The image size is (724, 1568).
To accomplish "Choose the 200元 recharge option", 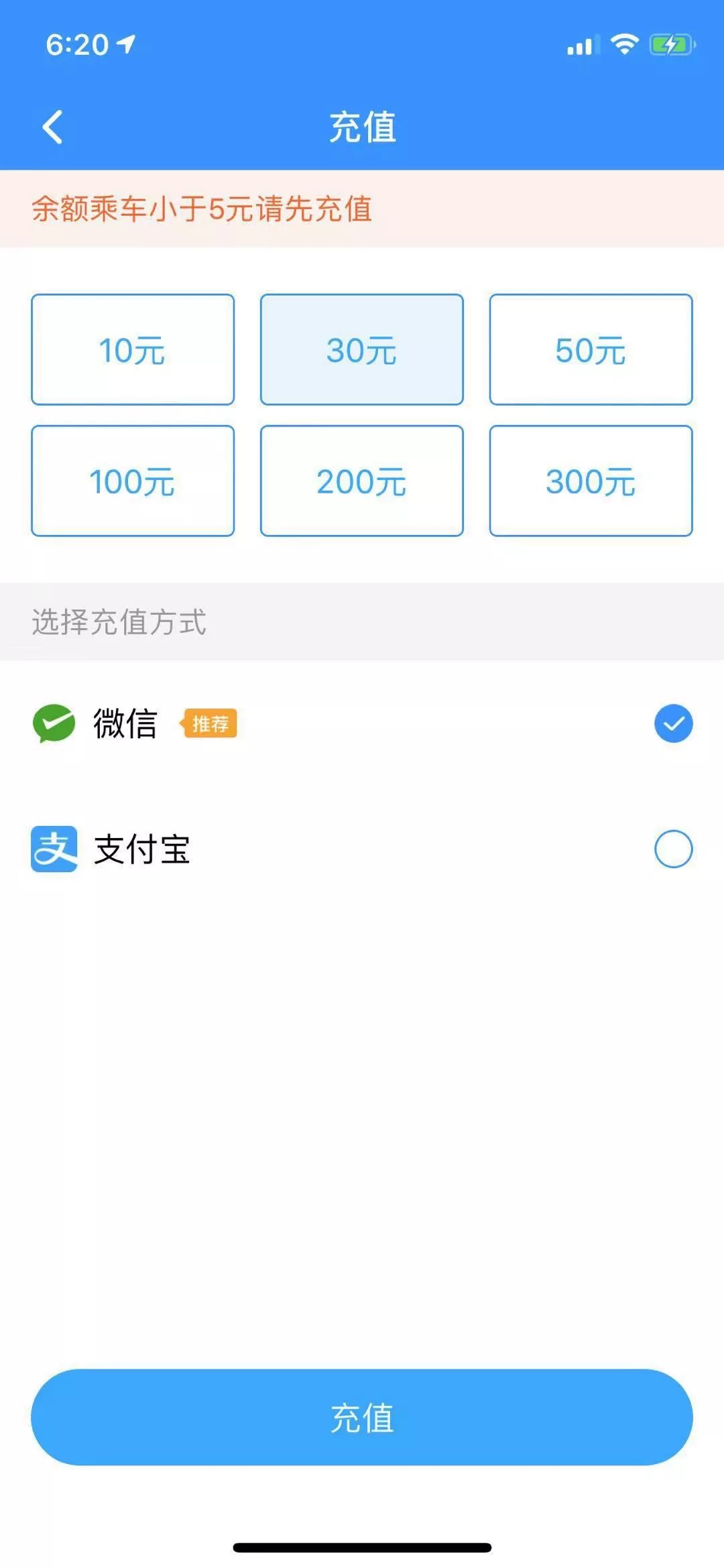I will (362, 481).
